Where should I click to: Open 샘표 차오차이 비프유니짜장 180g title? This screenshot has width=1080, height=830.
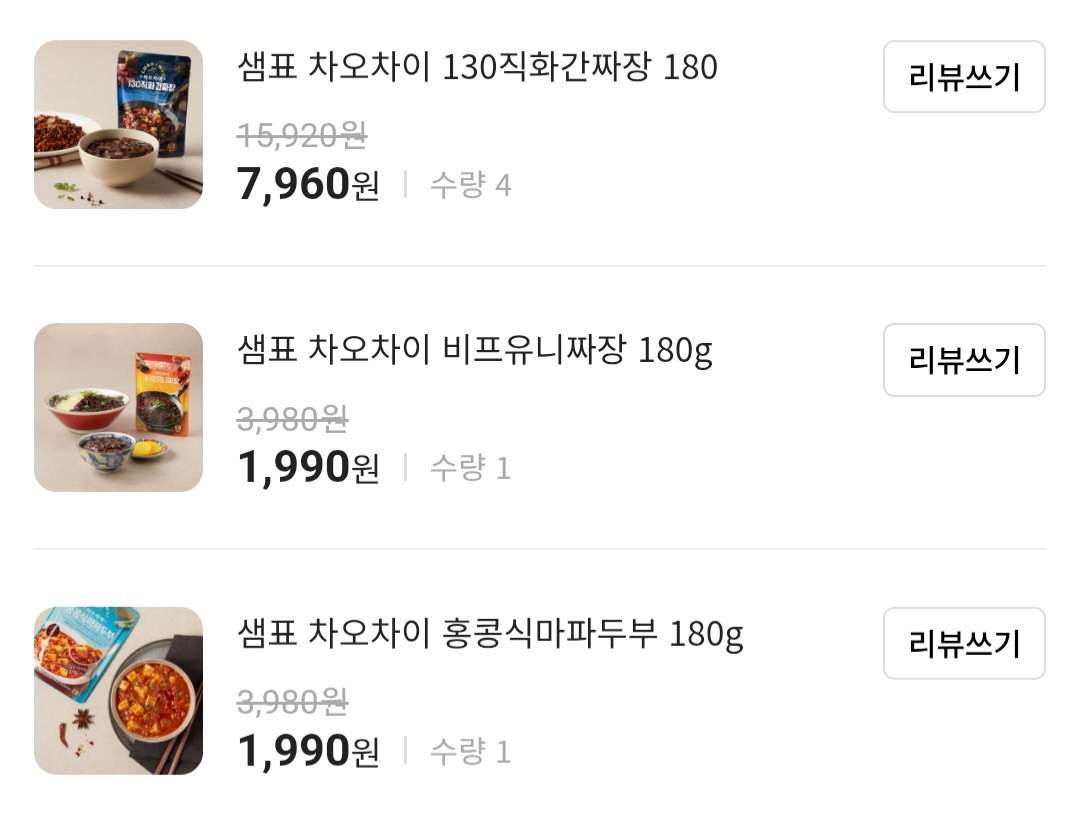[x=475, y=351]
